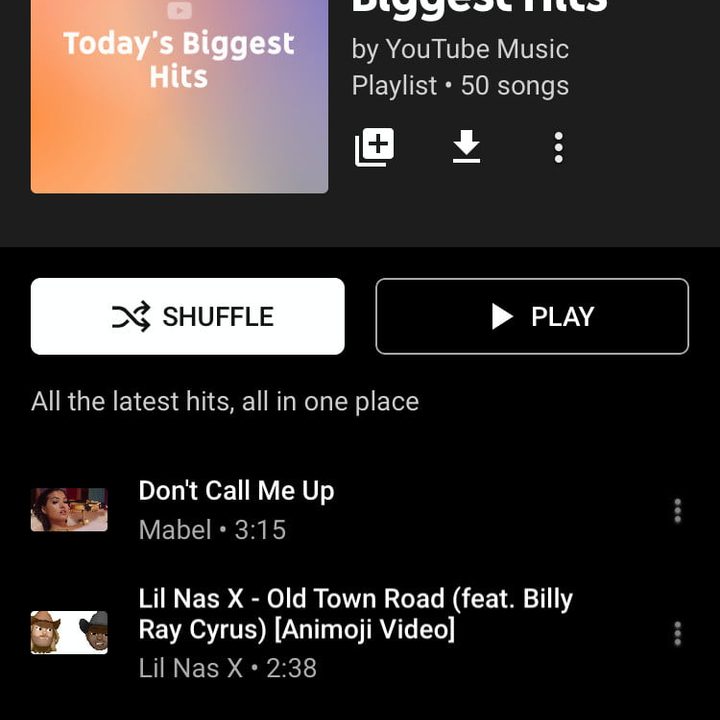The width and height of the screenshot is (720, 720).
Task: Shuffle the playlist
Action: click(188, 316)
